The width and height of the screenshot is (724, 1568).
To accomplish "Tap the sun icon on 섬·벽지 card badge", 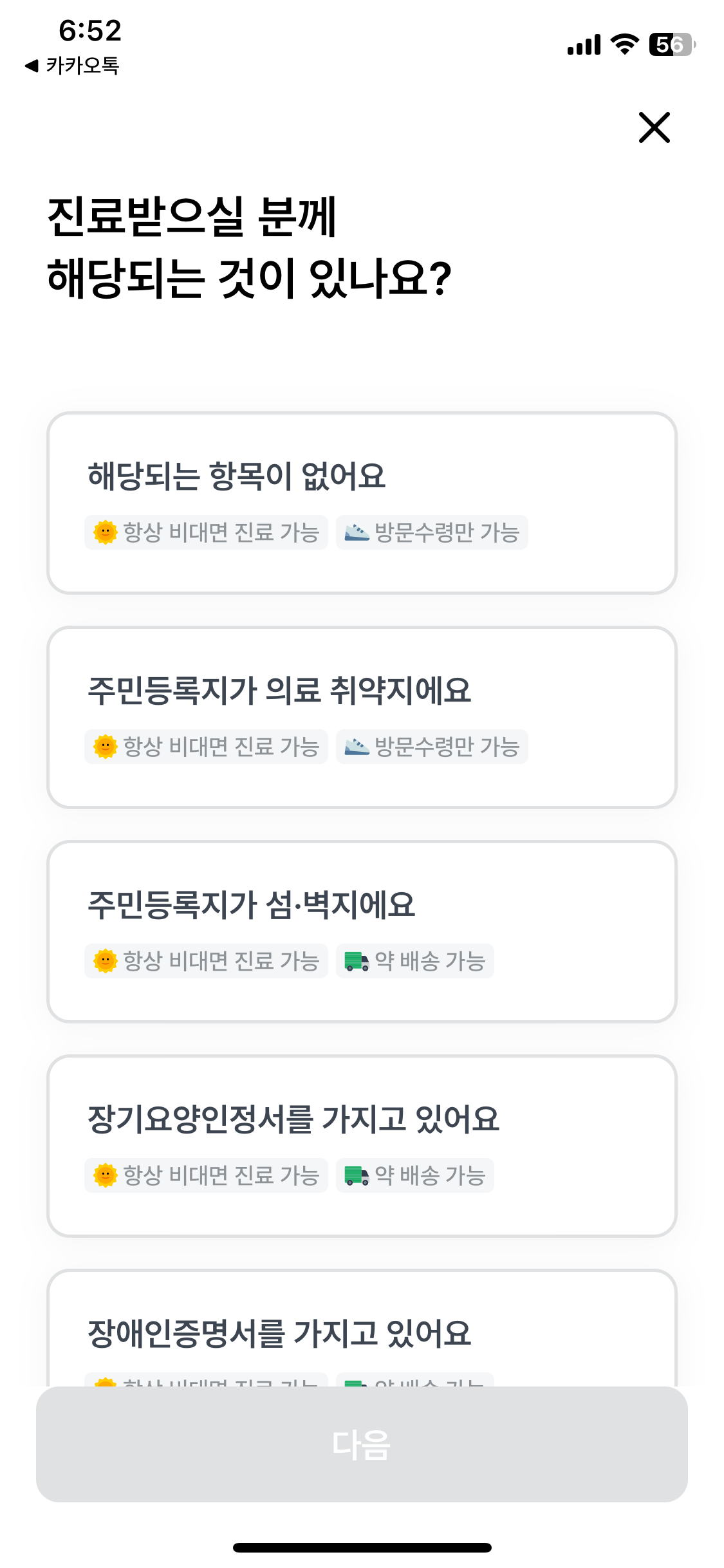I will [x=105, y=961].
